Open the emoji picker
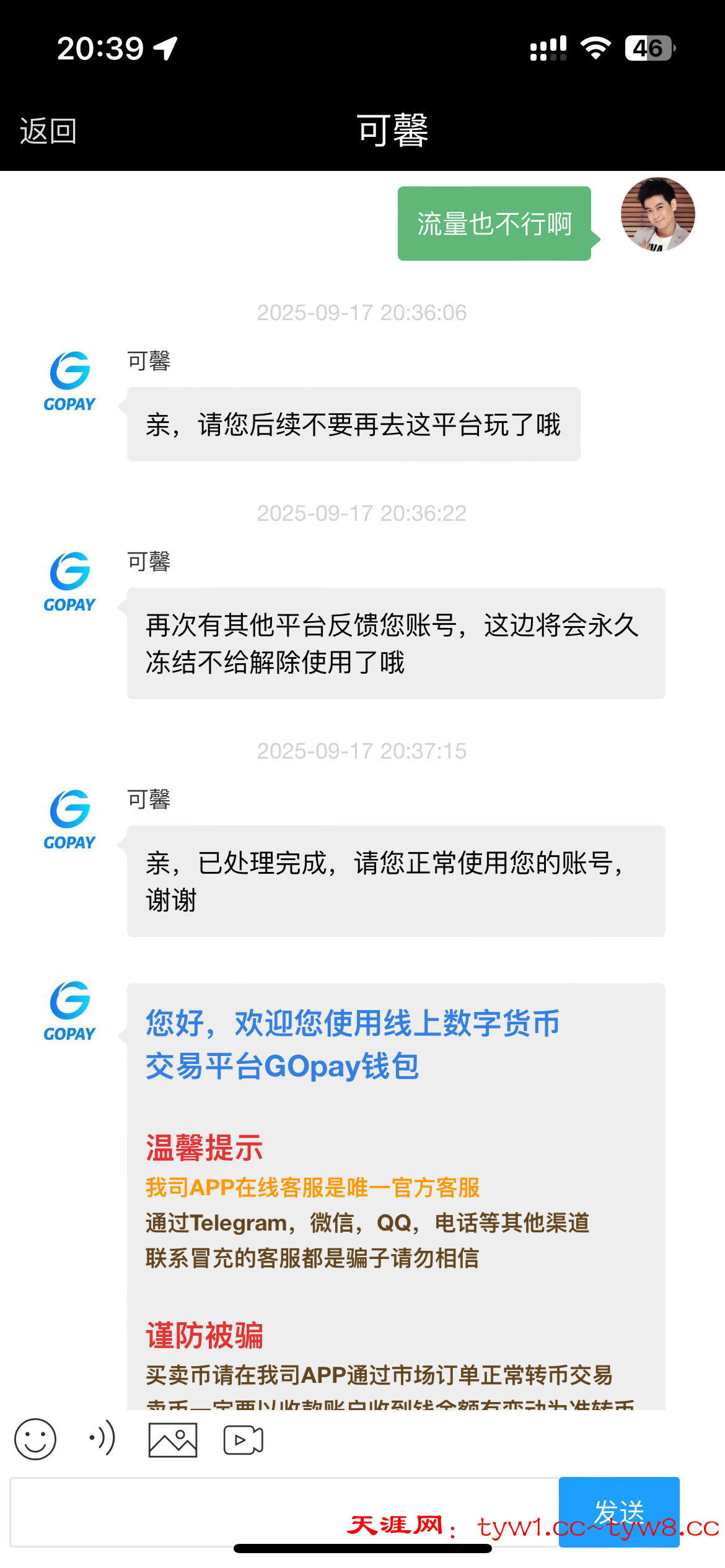 [x=35, y=1439]
